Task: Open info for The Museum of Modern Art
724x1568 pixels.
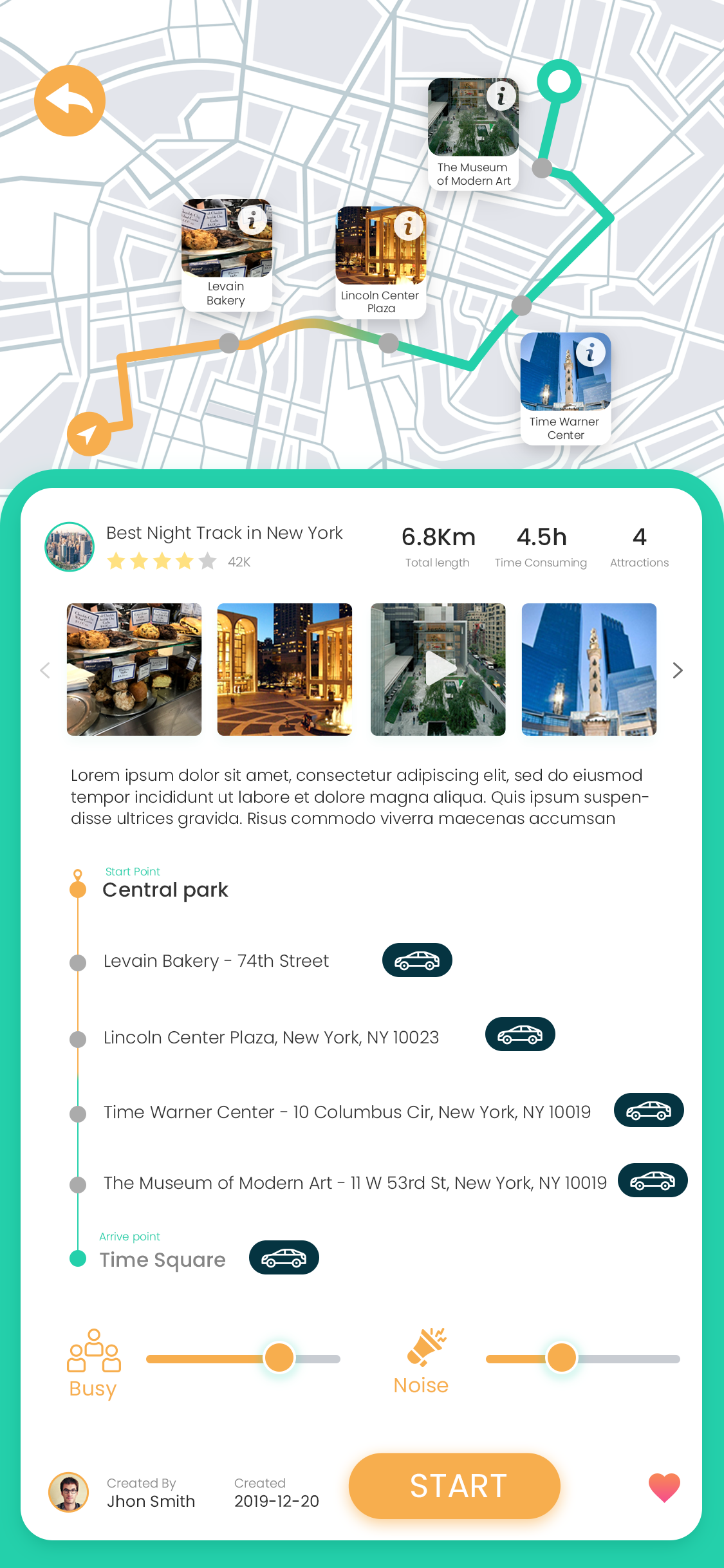Action: pos(501,97)
